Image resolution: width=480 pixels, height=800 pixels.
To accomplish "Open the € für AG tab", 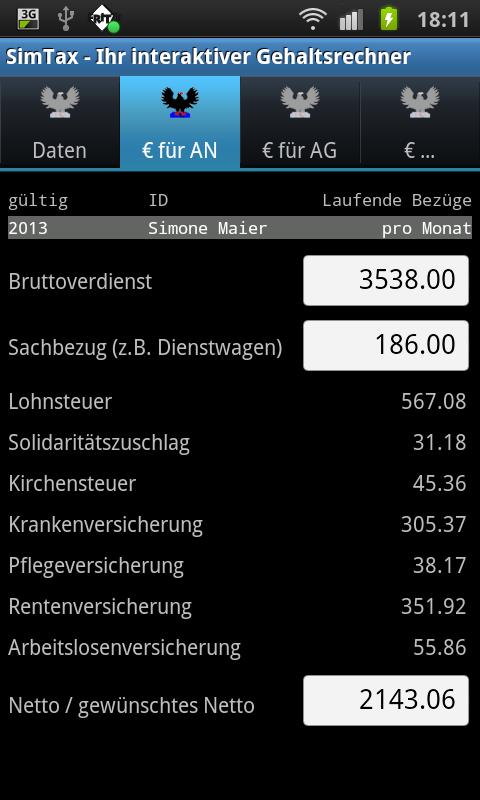I will (300, 122).
